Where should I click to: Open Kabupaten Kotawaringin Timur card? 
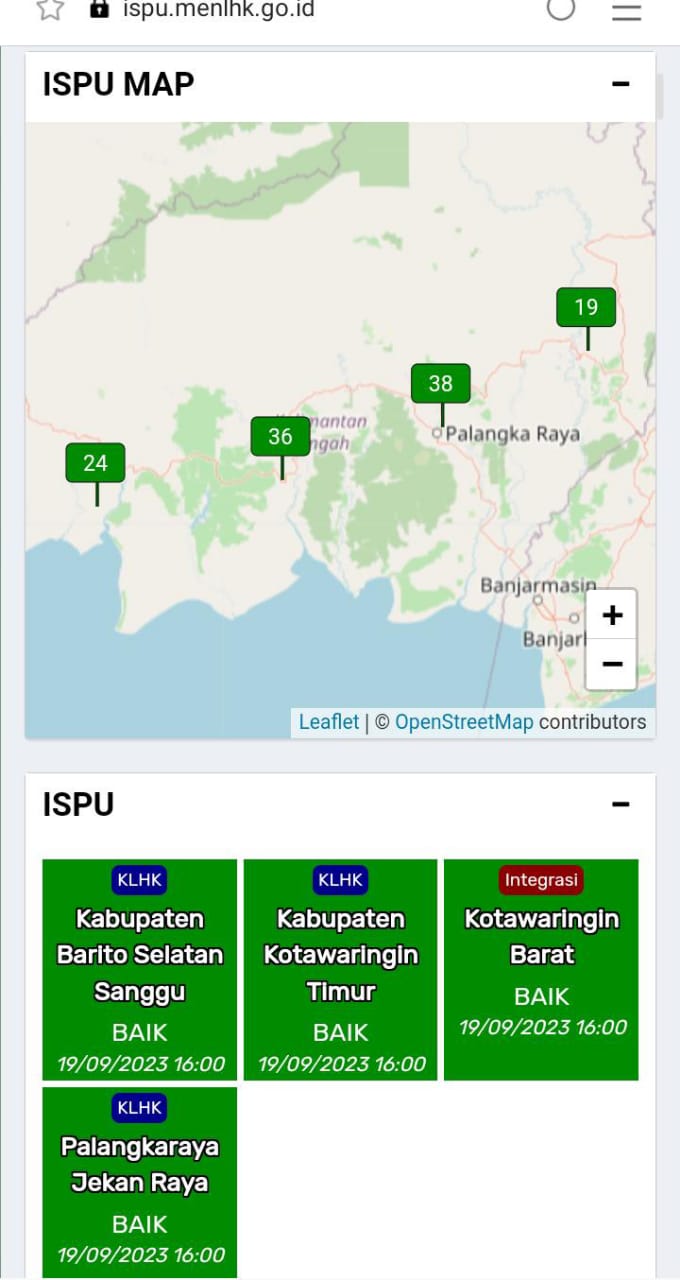(341, 970)
